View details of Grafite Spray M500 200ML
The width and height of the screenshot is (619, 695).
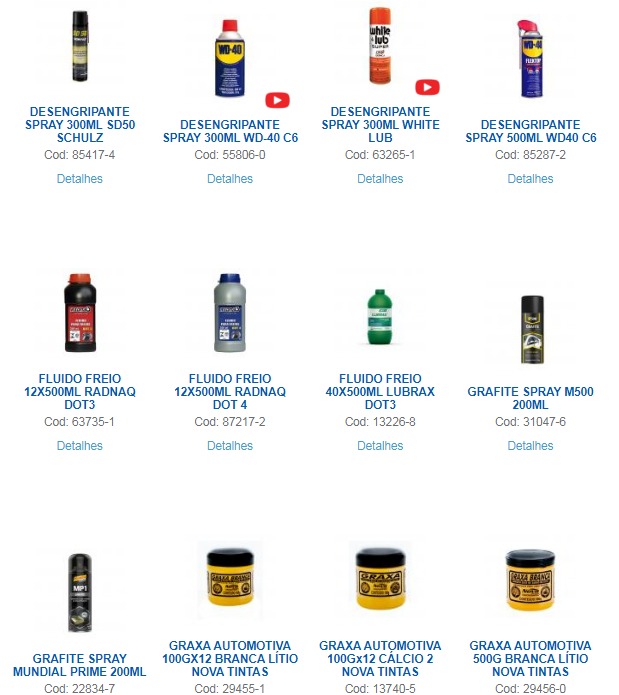point(530,446)
